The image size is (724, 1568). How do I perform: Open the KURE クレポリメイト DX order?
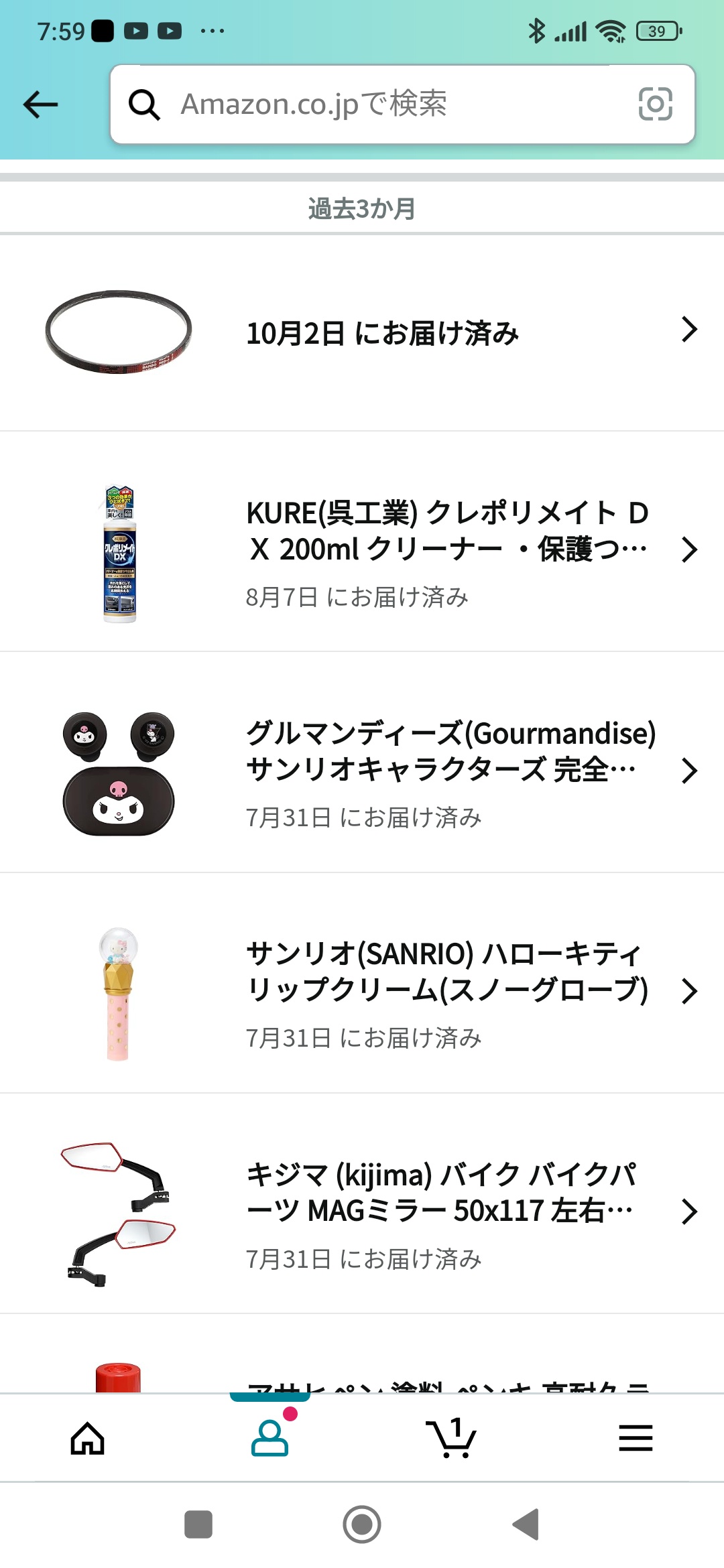[442, 551]
